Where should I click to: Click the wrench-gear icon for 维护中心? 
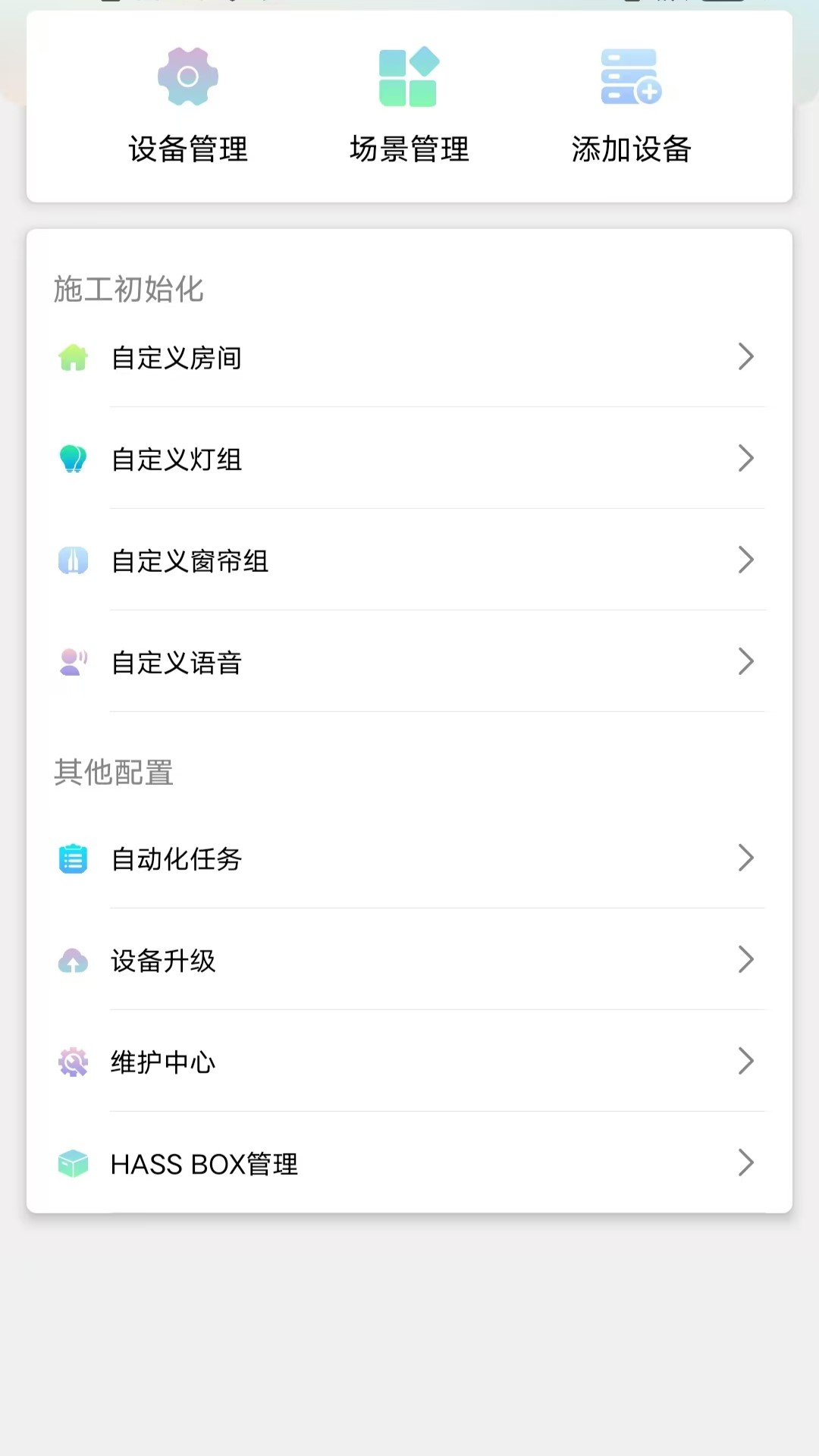click(73, 1062)
